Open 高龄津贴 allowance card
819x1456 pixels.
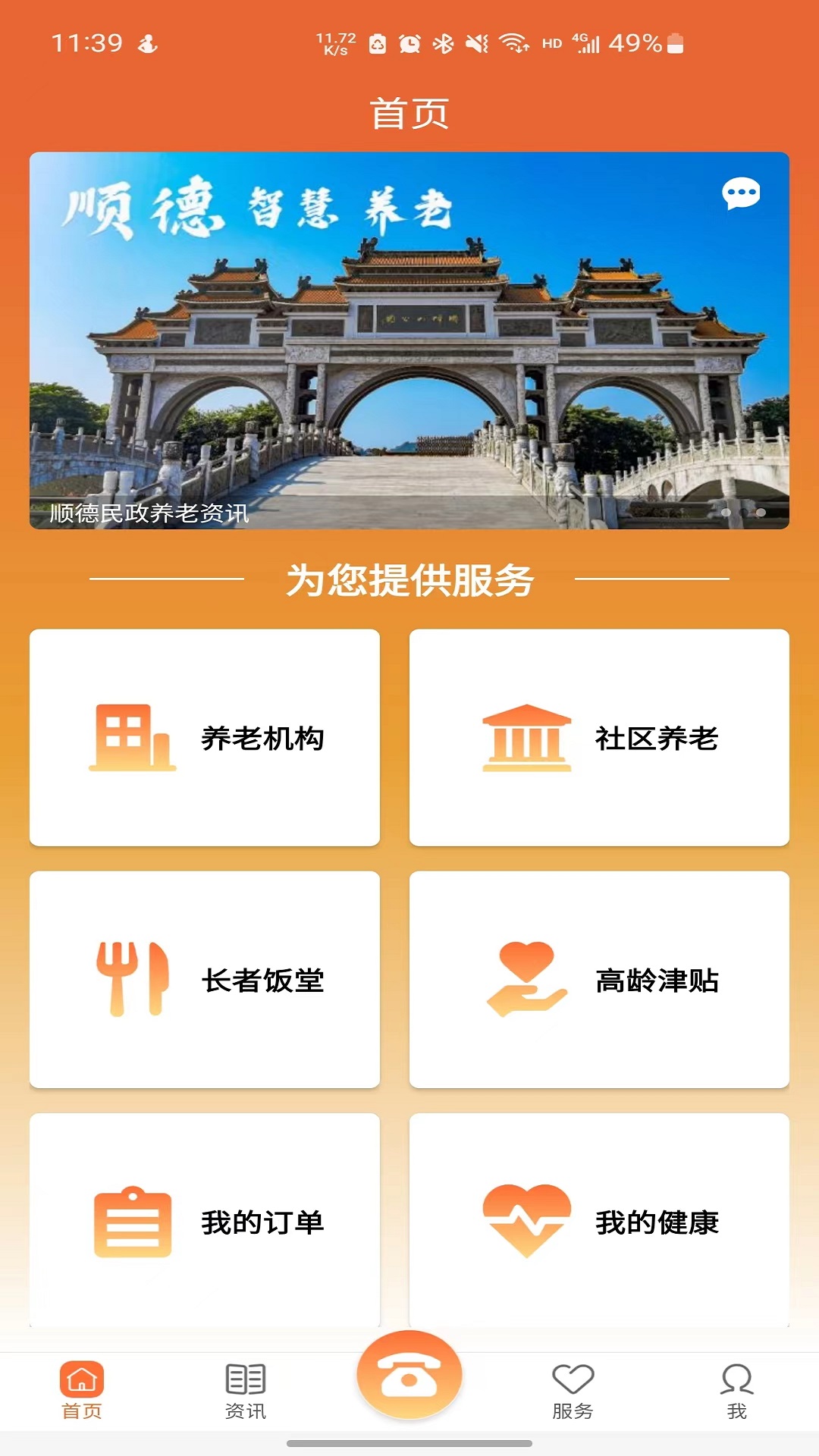tap(599, 979)
